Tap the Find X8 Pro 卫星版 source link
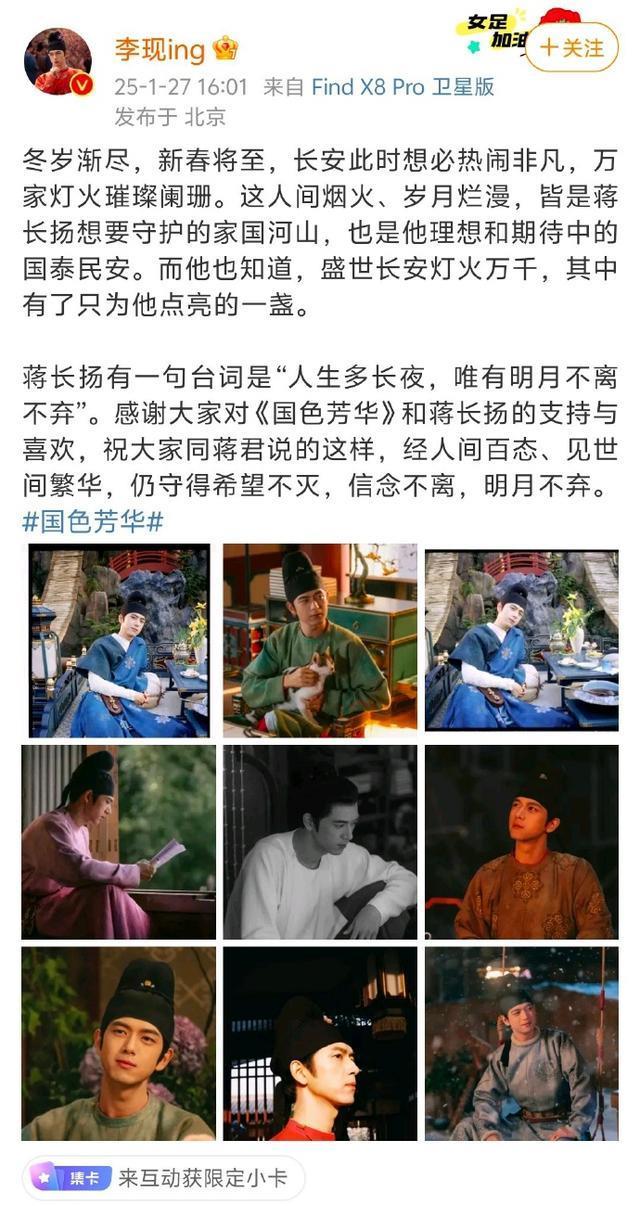 click(x=403, y=87)
